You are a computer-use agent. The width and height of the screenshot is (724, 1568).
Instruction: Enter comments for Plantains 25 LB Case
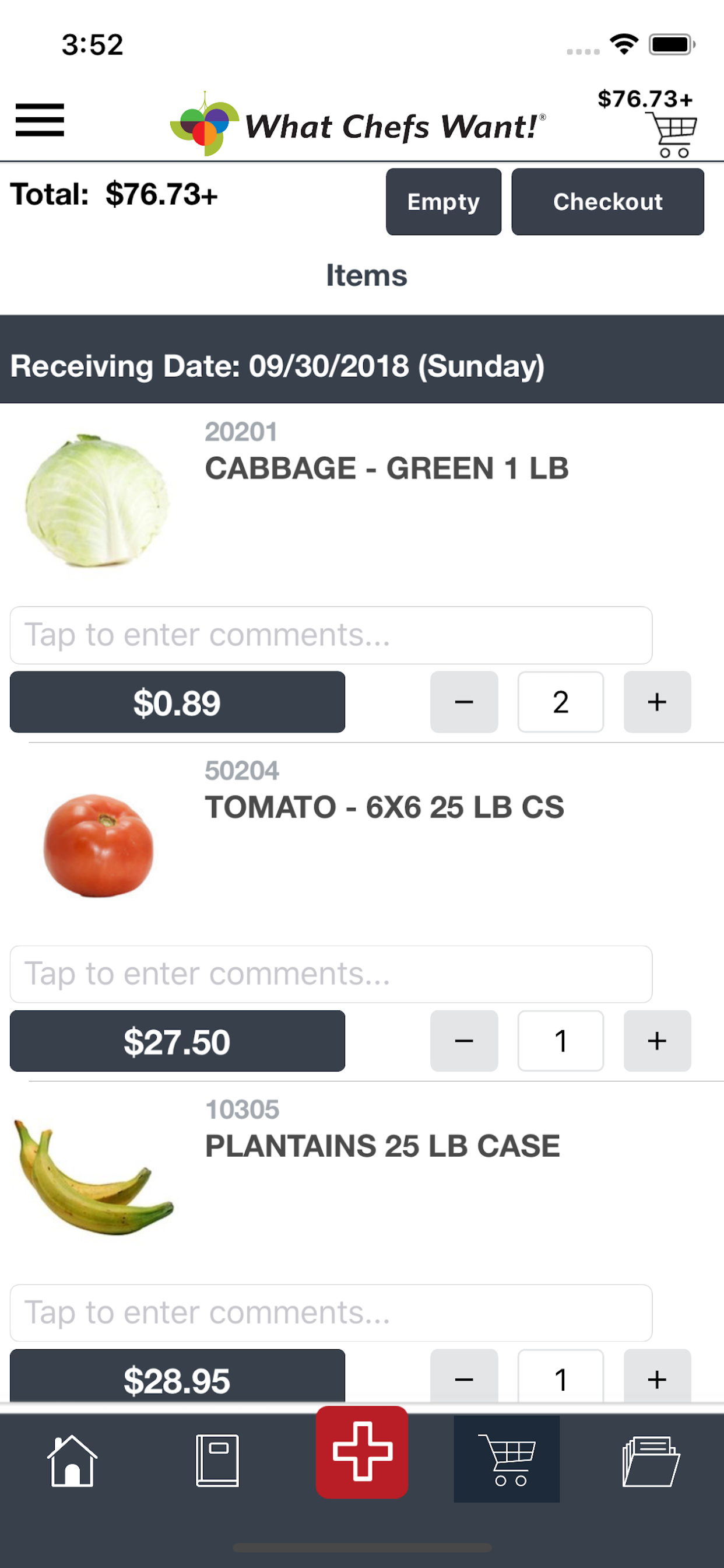click(331, 1313)
